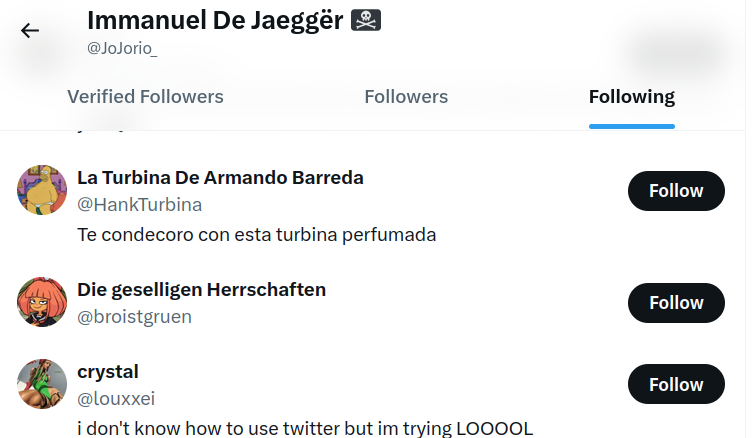Viewport: 753px width, 438px height.
Task: Open La Turbina De Armando Barreda's profile
Action: (x=220, y=178)
